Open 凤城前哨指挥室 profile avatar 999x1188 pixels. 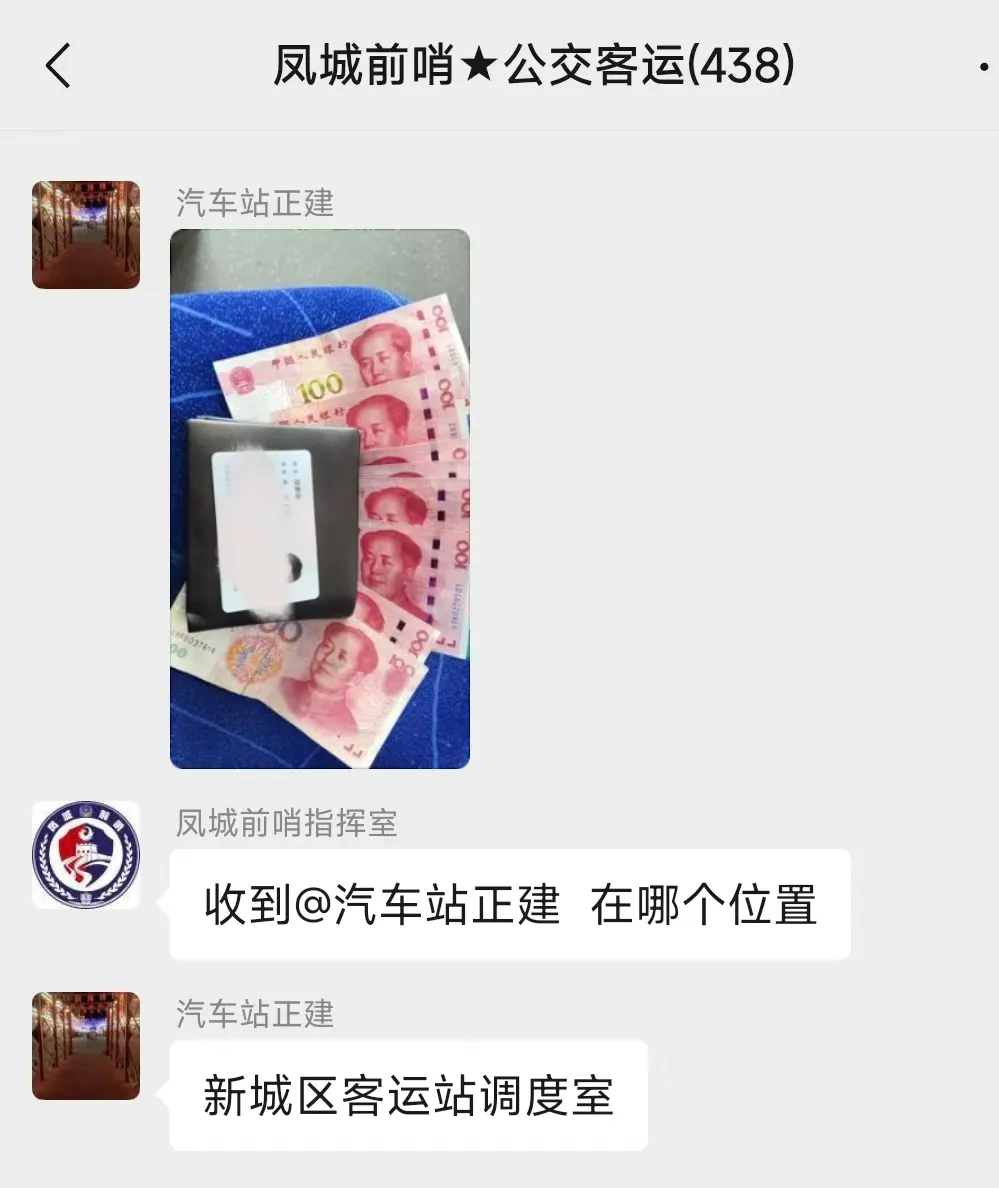pos(86,855)
